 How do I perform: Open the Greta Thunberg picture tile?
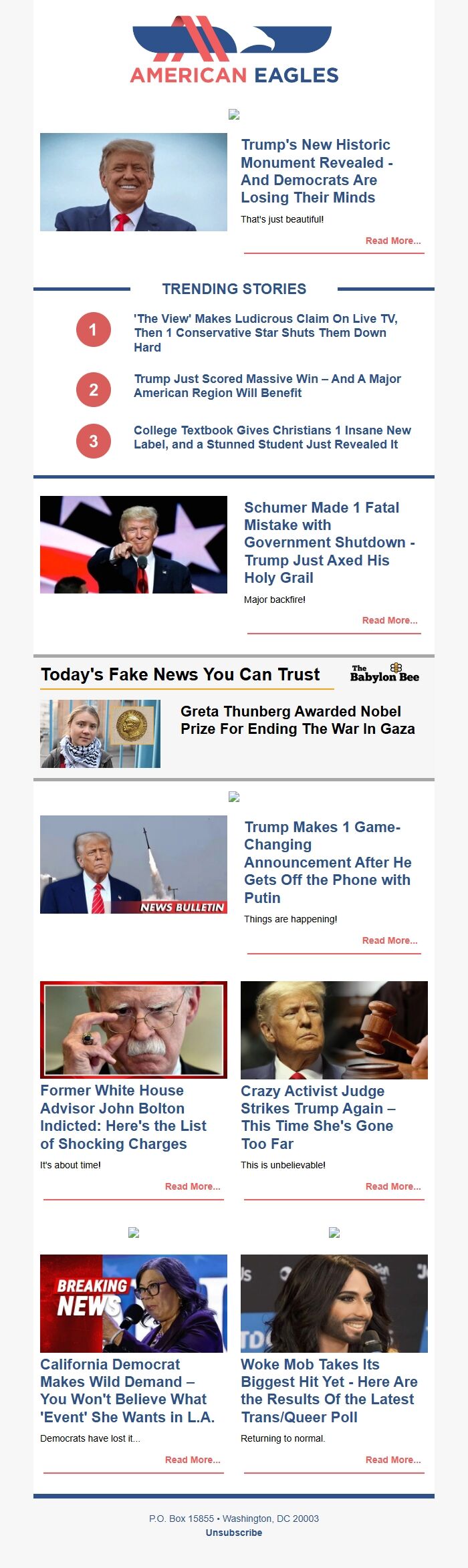[x=100, y=733]
